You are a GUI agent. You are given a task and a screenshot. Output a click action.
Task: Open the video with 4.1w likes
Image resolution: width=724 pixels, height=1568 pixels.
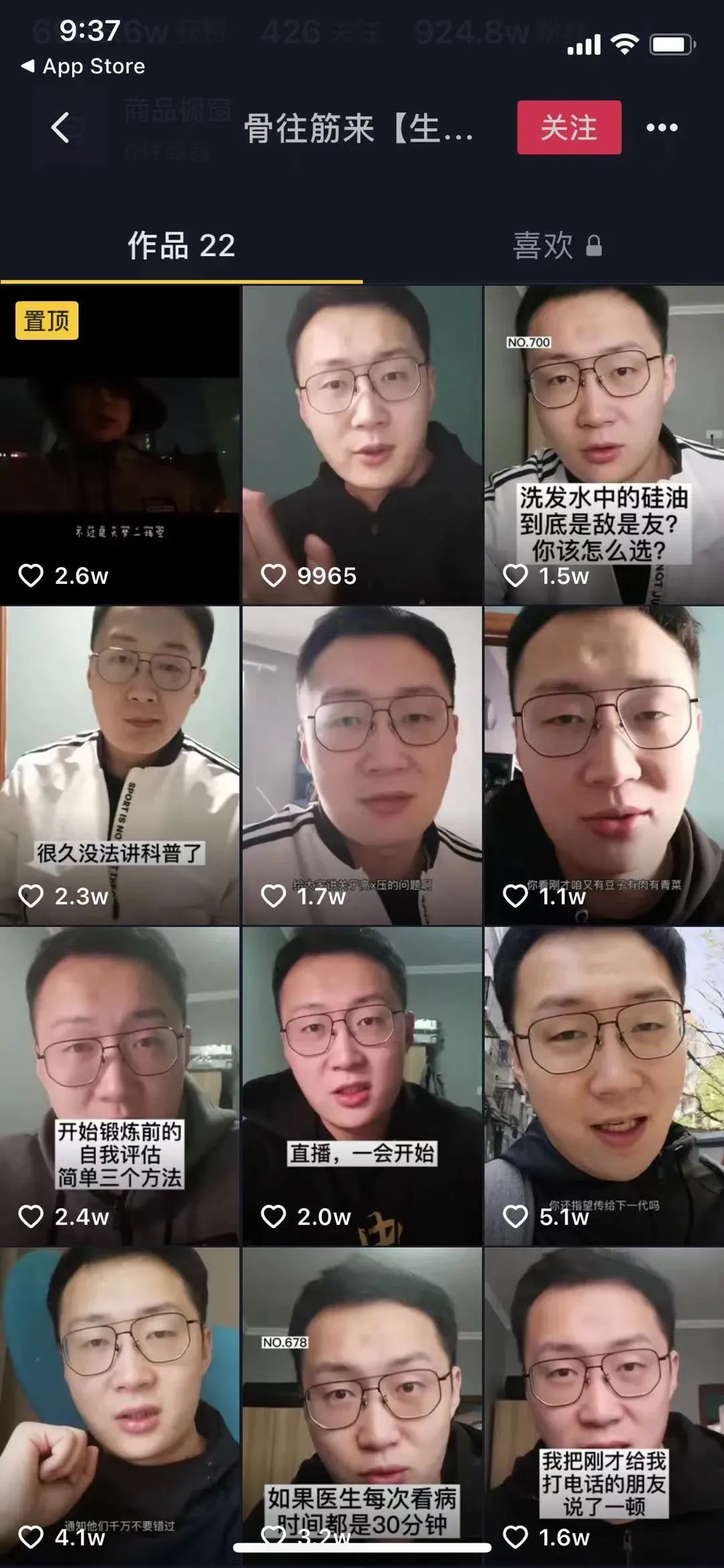pyautogui.click(x=119, y=1401)
